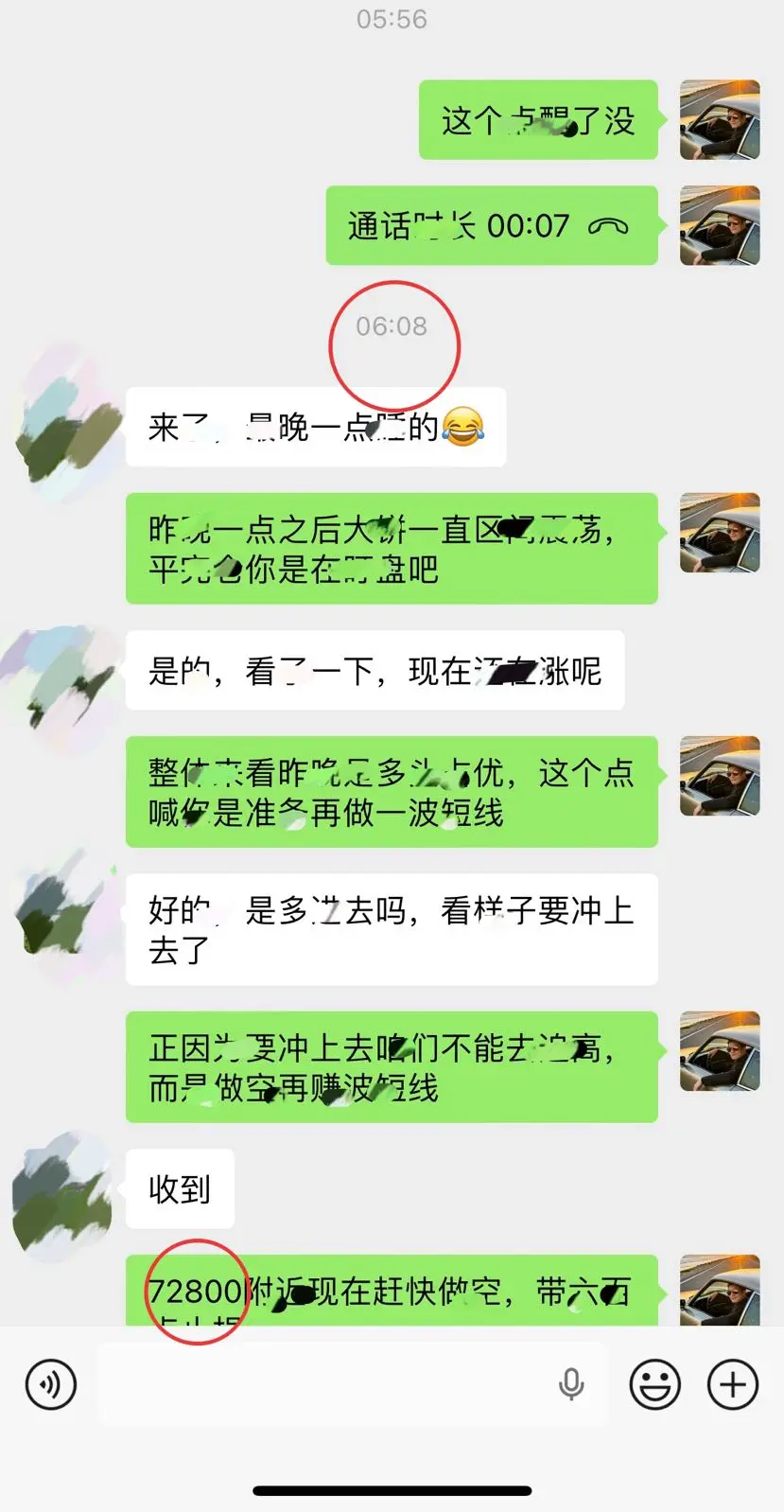The height and width of the screenshot is (1512, 784).
Task: Switch to voice input with microphone icon
Action: pos(571,1384)
